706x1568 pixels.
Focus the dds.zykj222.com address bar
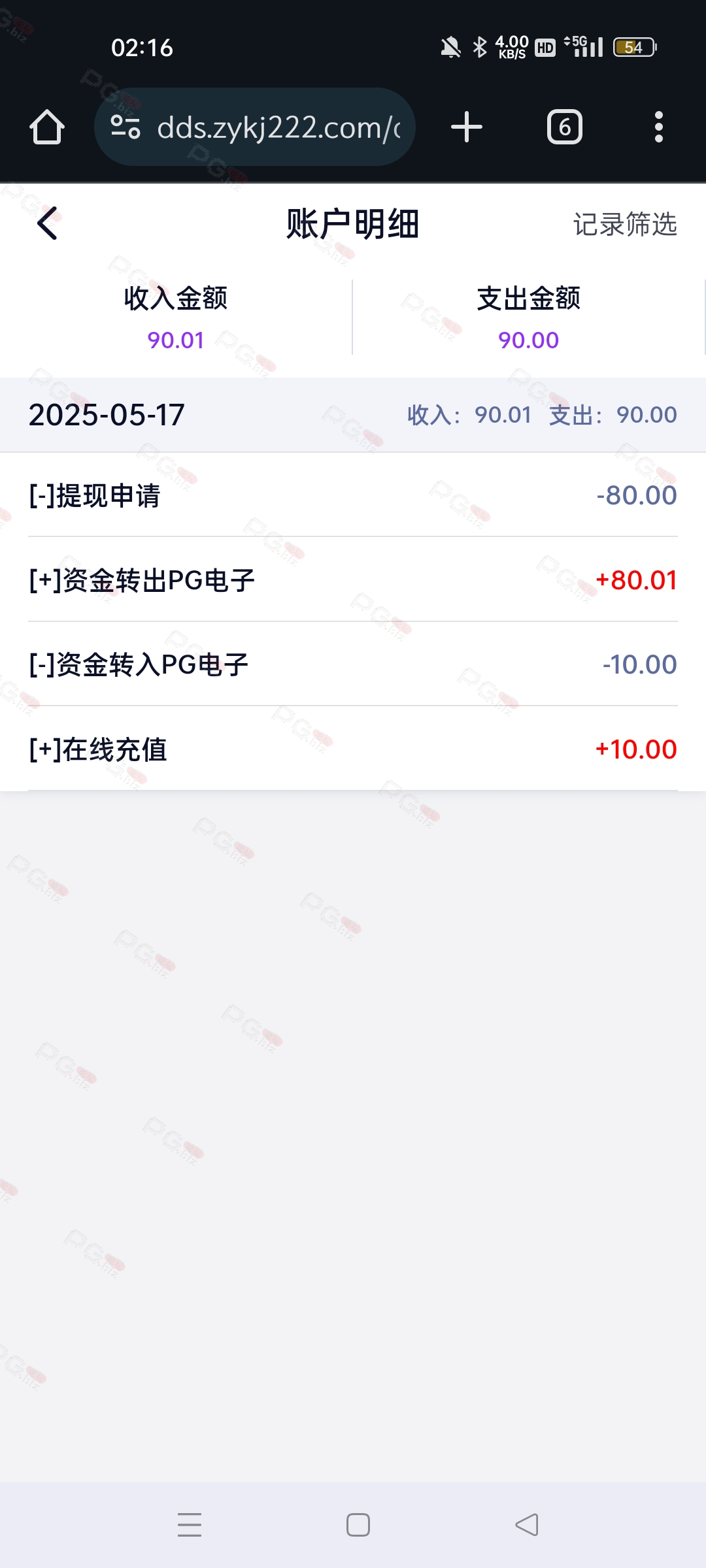255,127
